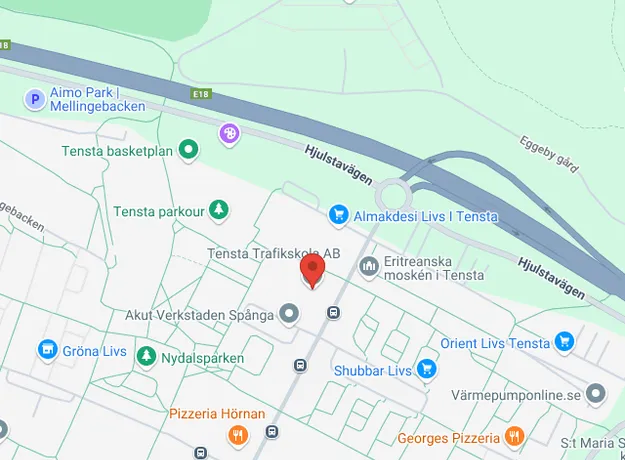Viewport: 625px width, 460px height.
Task: Tap the Nydalsparken park marker
Action: [146, 356]
